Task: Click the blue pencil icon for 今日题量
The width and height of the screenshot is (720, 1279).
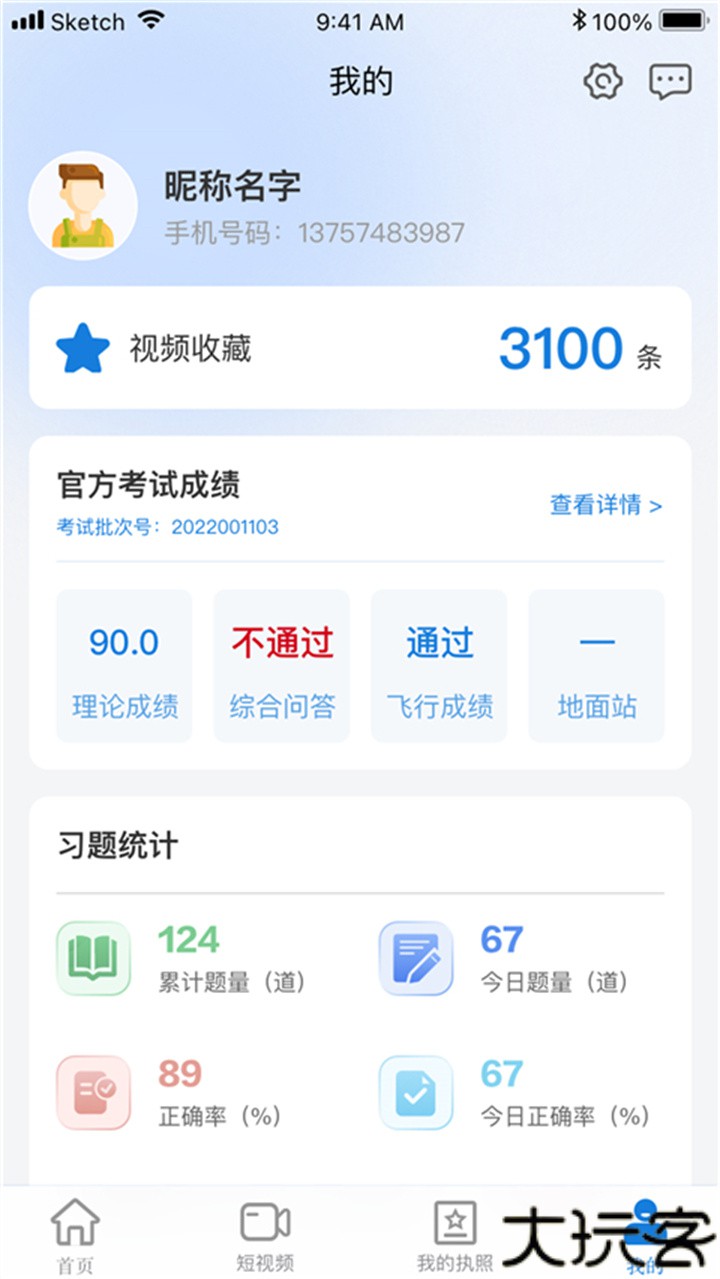Action: coord(416,956)
